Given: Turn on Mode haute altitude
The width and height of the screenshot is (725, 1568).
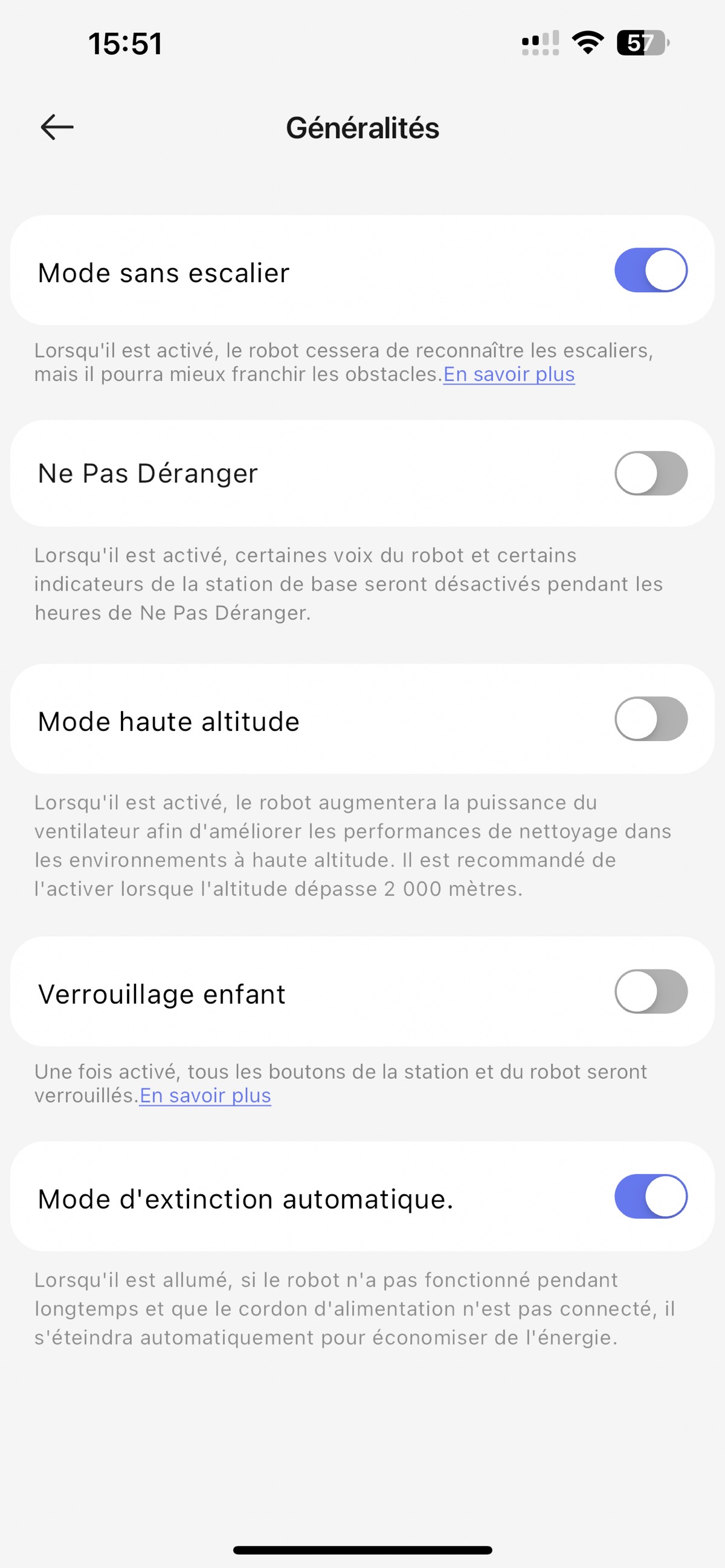Looking at the screenshot, I should 650,719.
